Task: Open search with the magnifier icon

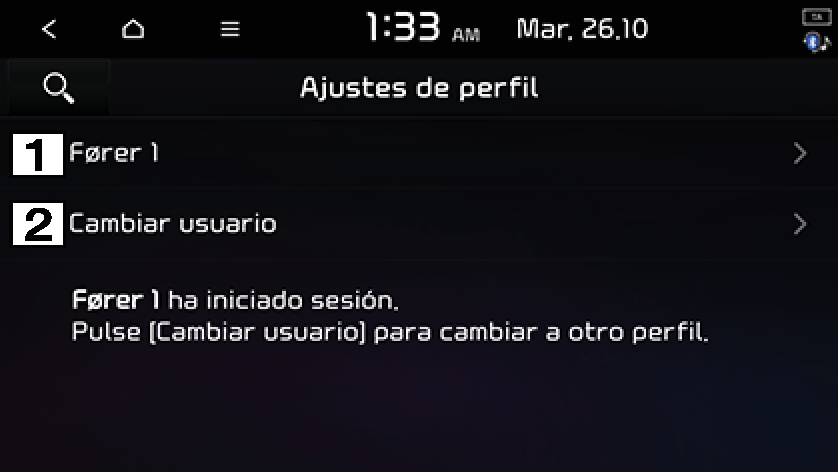Action: [58, 88]
